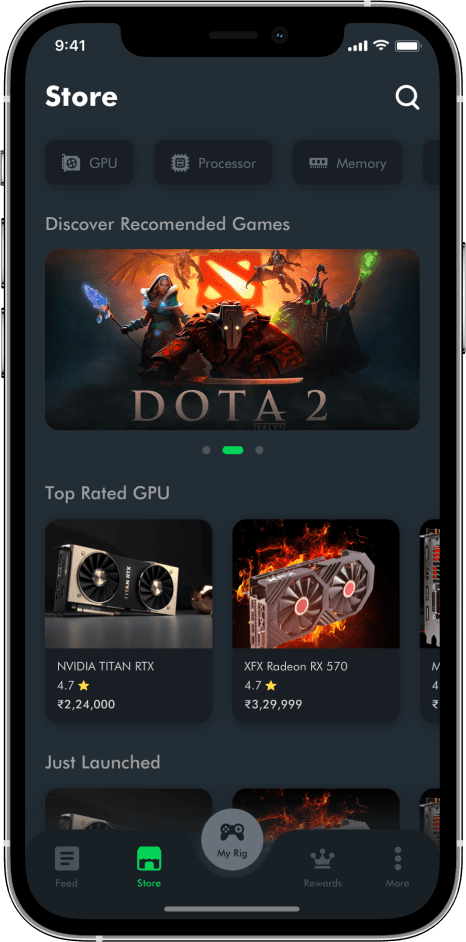
Task: Open My Rig center button
Action: pyautogui.click(x=232, y=839)
